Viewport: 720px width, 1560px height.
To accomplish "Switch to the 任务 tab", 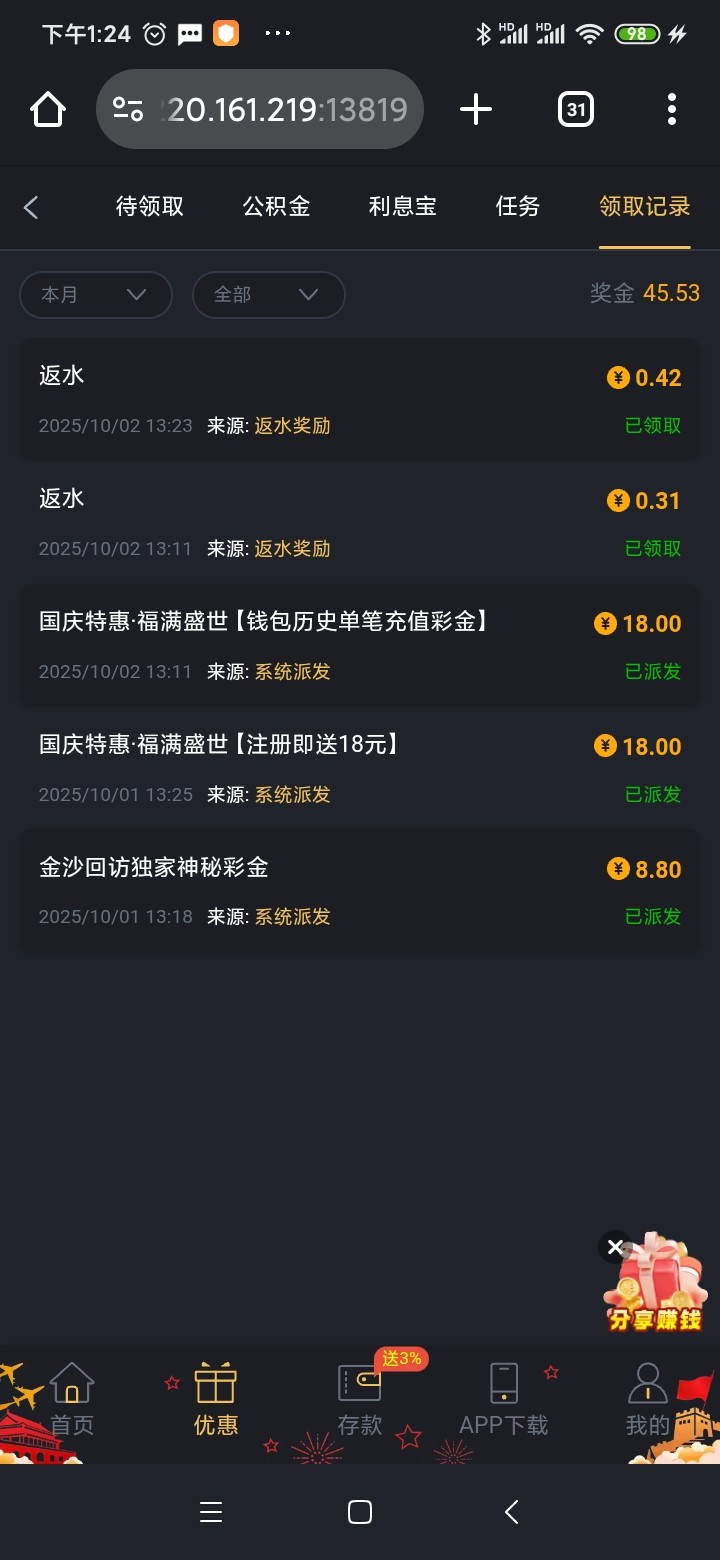I will point(517,207).
